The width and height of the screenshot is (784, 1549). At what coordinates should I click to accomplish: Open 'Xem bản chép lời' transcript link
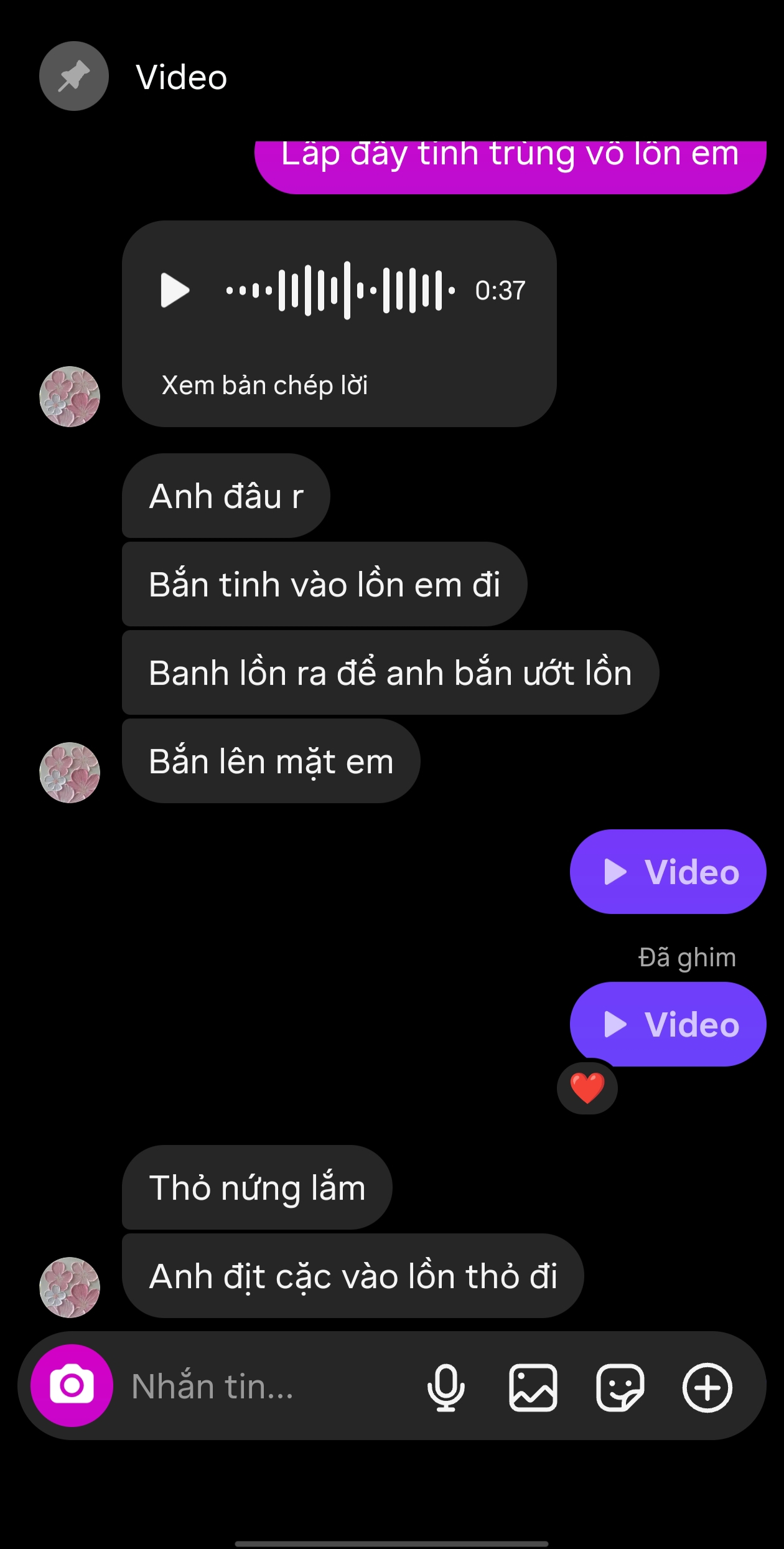264,386
